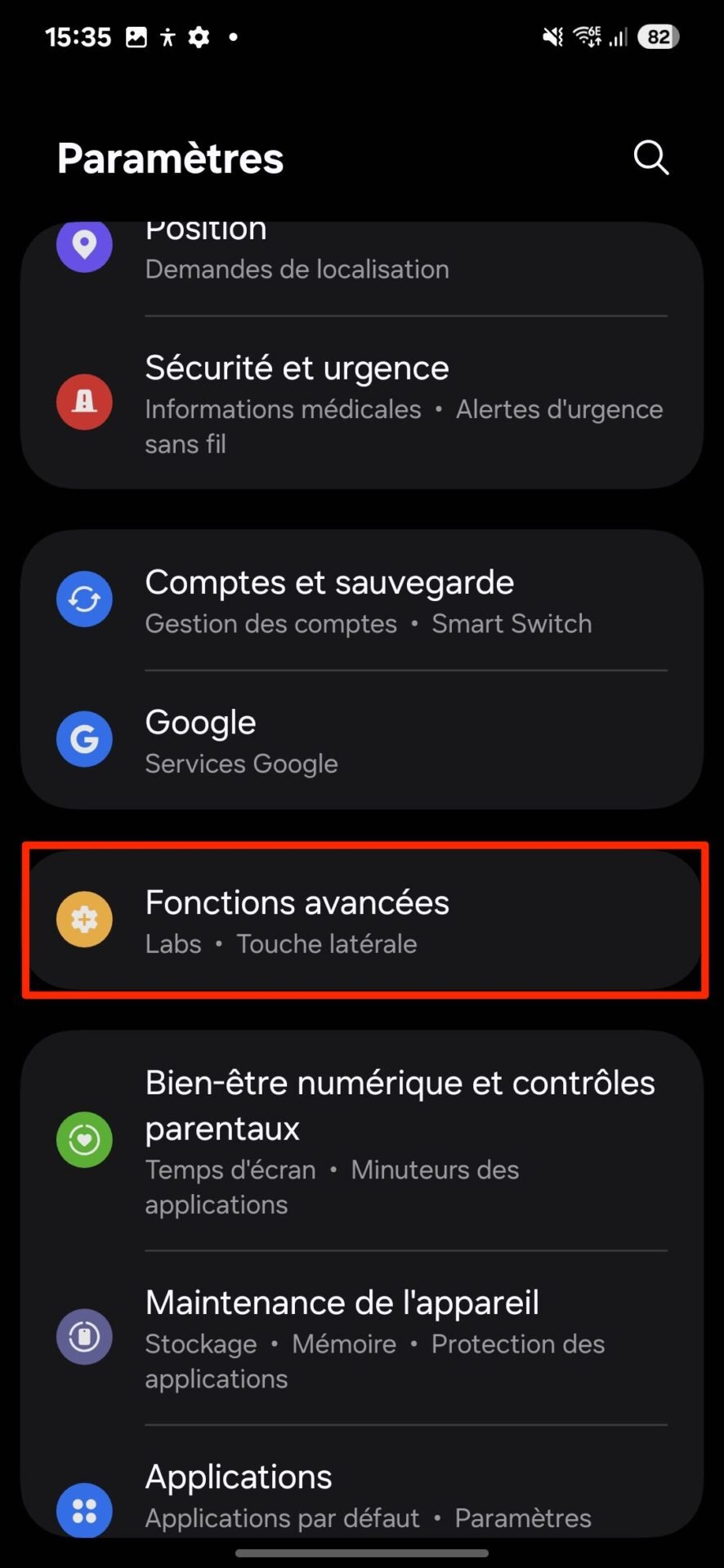Go to Maintenance de l'appareil
This screenshot has width=724, height=1568.
coord(362,1338)
